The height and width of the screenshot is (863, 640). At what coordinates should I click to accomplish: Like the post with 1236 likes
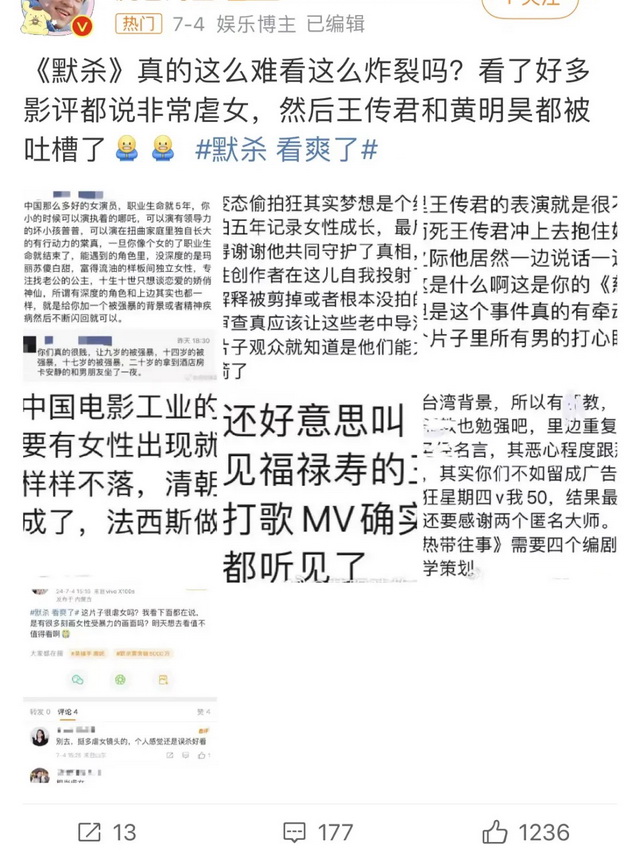point(525,832)
